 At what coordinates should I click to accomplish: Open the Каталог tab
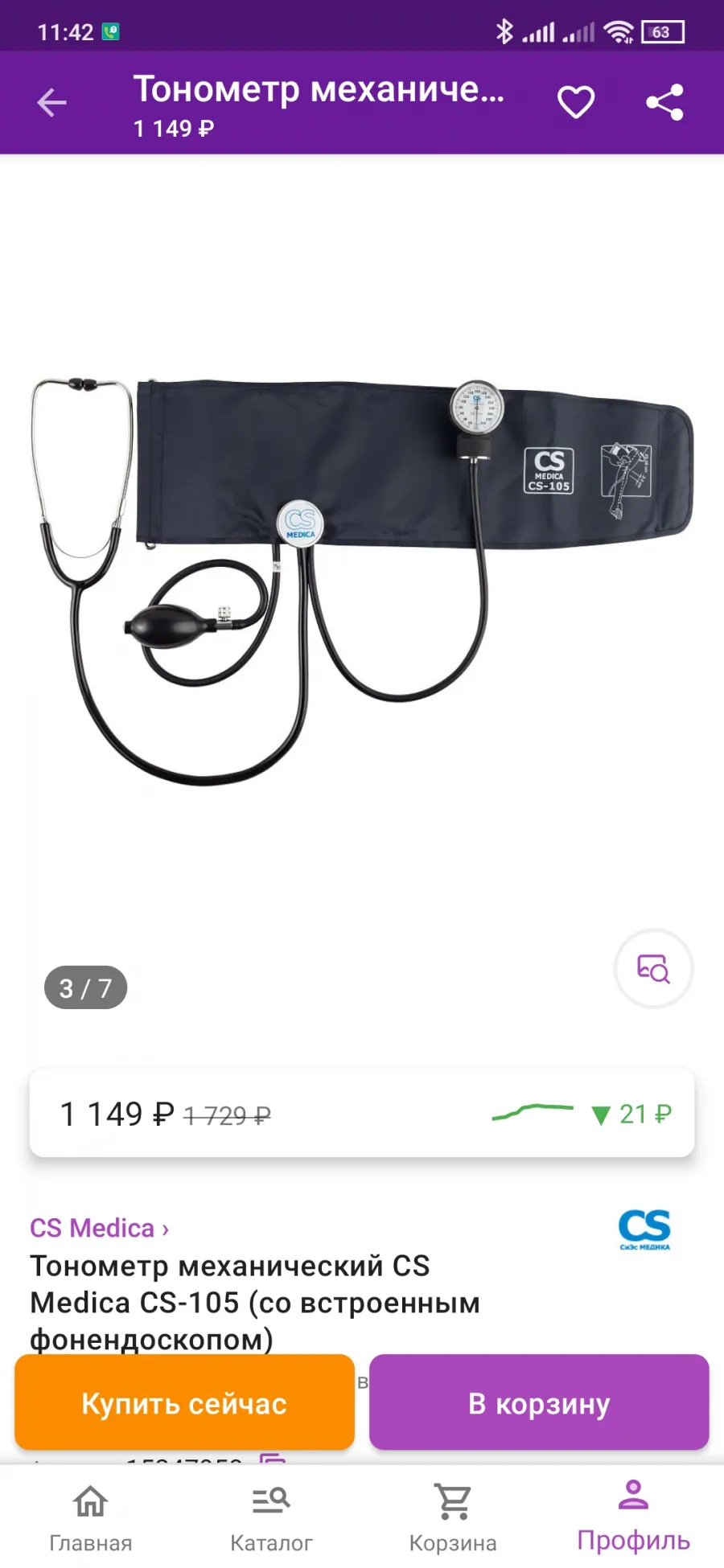tap(271, 1517)
